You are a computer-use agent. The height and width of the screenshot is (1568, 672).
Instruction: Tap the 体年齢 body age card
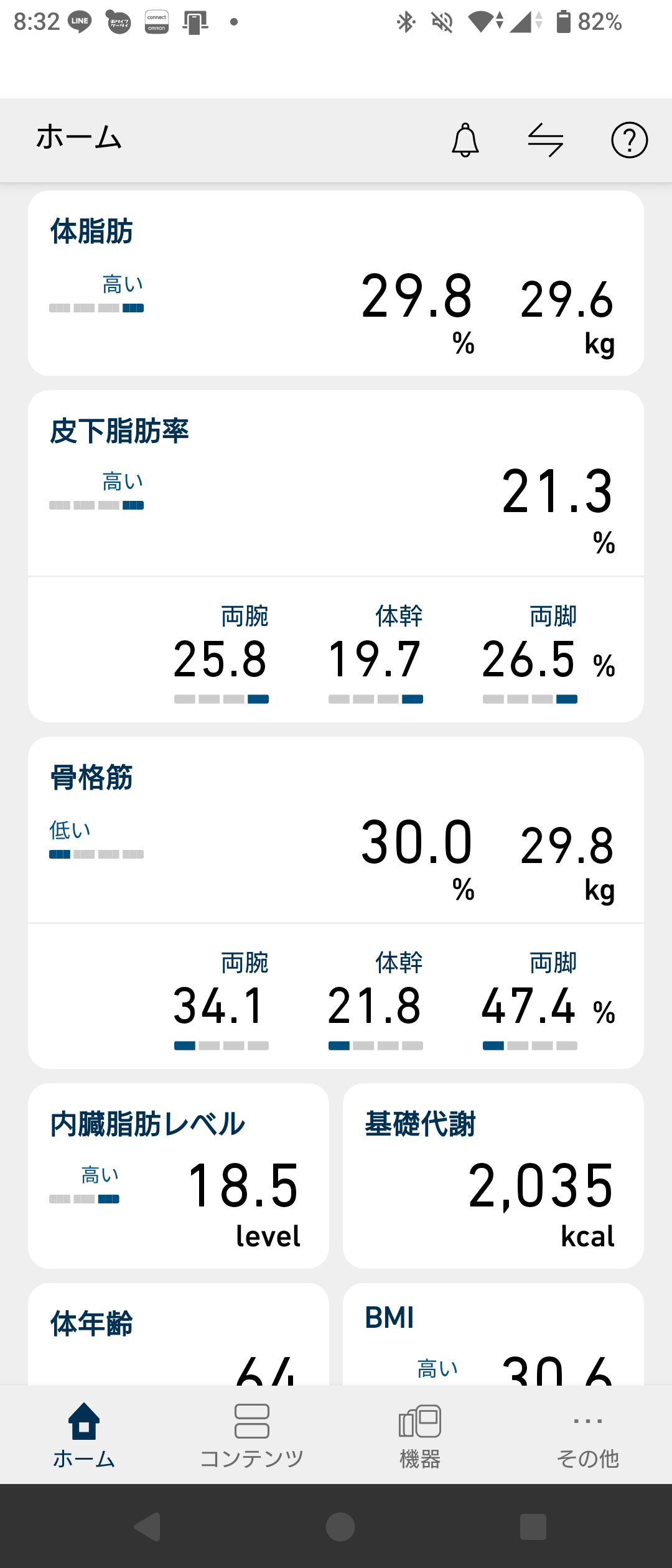pyautogui.click(x=179, y=1338)
